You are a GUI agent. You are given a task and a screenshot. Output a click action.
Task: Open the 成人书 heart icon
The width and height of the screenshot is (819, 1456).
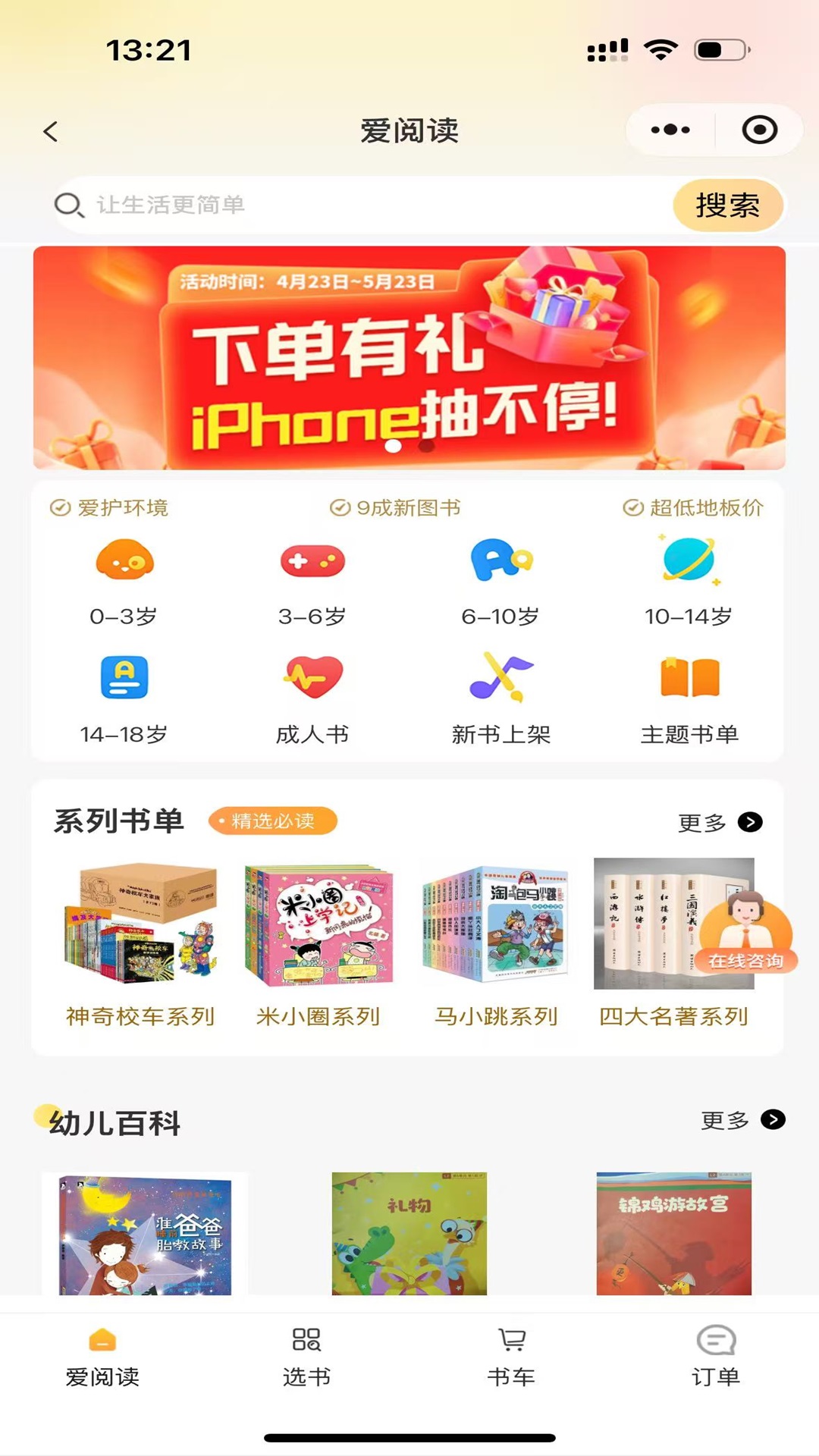pyautogui.click(x=312, y=677)
